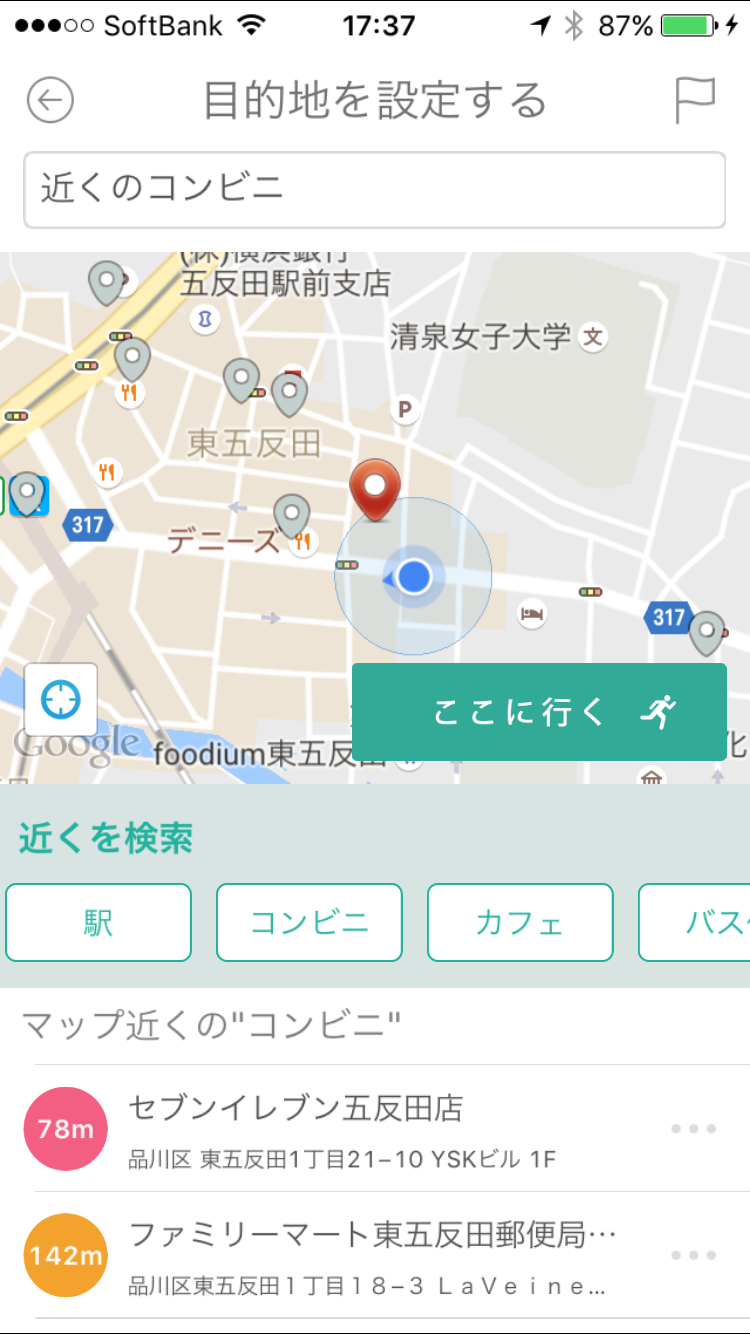The height and width of the screenshot is (1334, 750).
Task: Select the コンビニ chip
Action: tap(309, 922)
